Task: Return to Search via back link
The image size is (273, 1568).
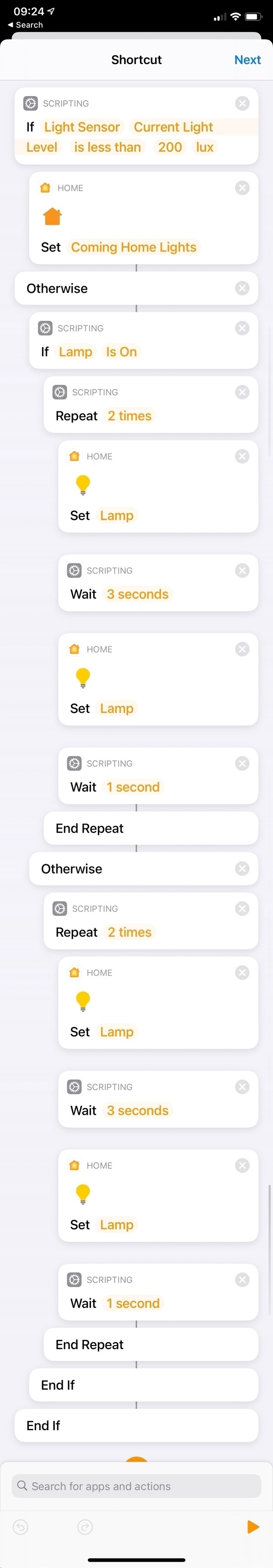Action: click(x=25, y=25)
